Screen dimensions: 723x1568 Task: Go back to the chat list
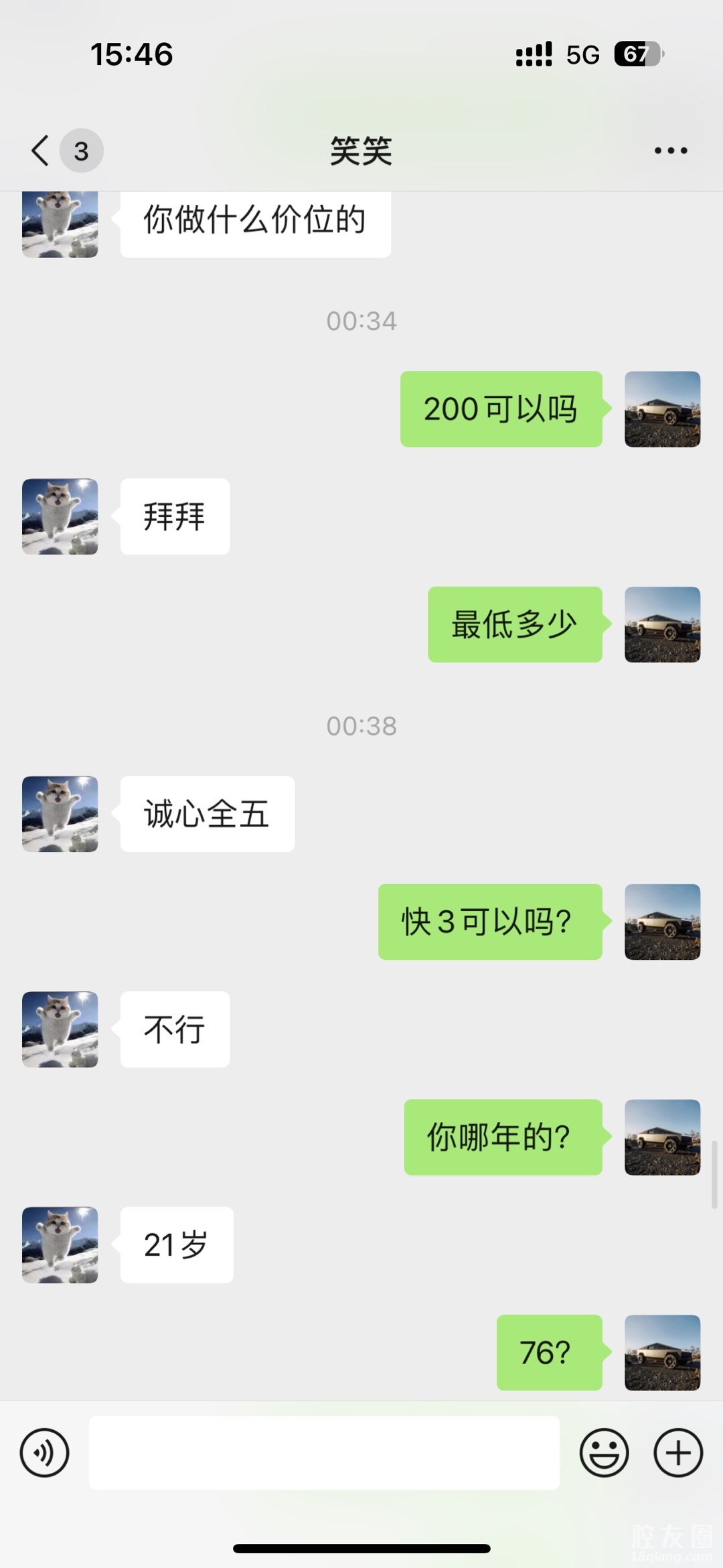(x=41, y=150)
